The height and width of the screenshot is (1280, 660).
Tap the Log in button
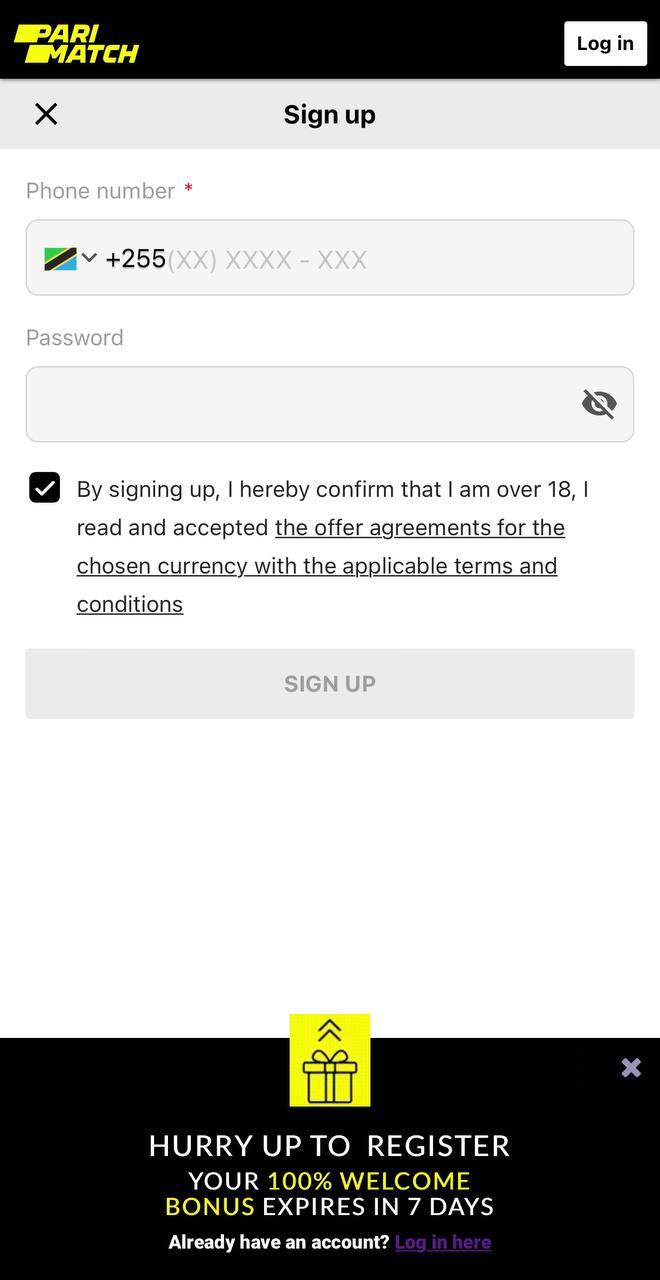click(x=605, y=44)
